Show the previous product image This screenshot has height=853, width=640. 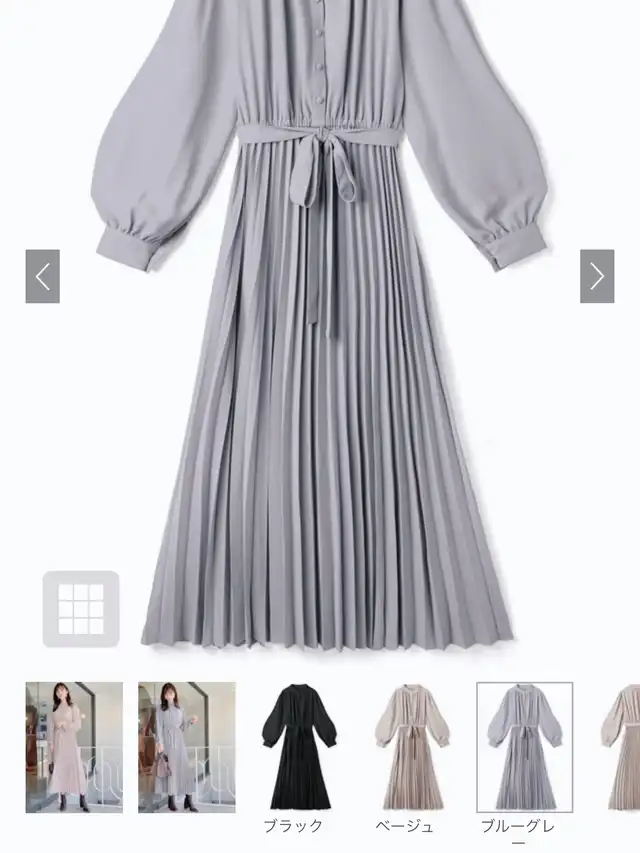43,276
